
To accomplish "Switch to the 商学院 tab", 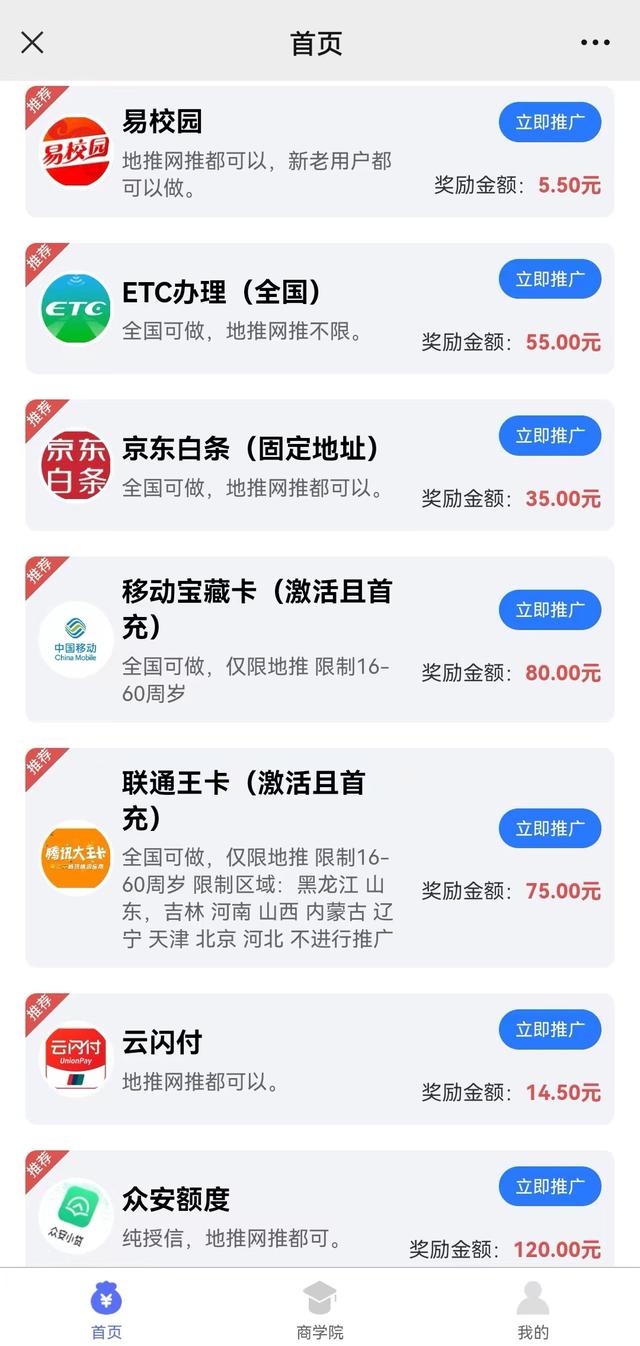I will (x=320, y=1310).
